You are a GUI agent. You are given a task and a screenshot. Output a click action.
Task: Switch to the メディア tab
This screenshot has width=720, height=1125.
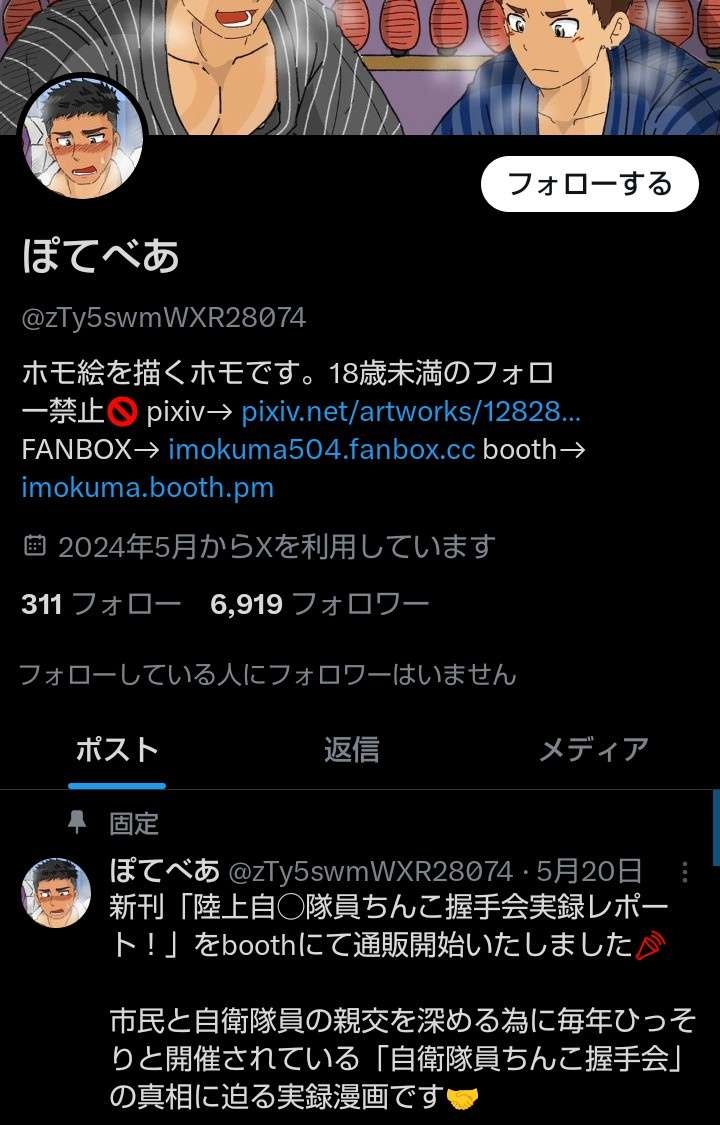(x=593, y=750)
